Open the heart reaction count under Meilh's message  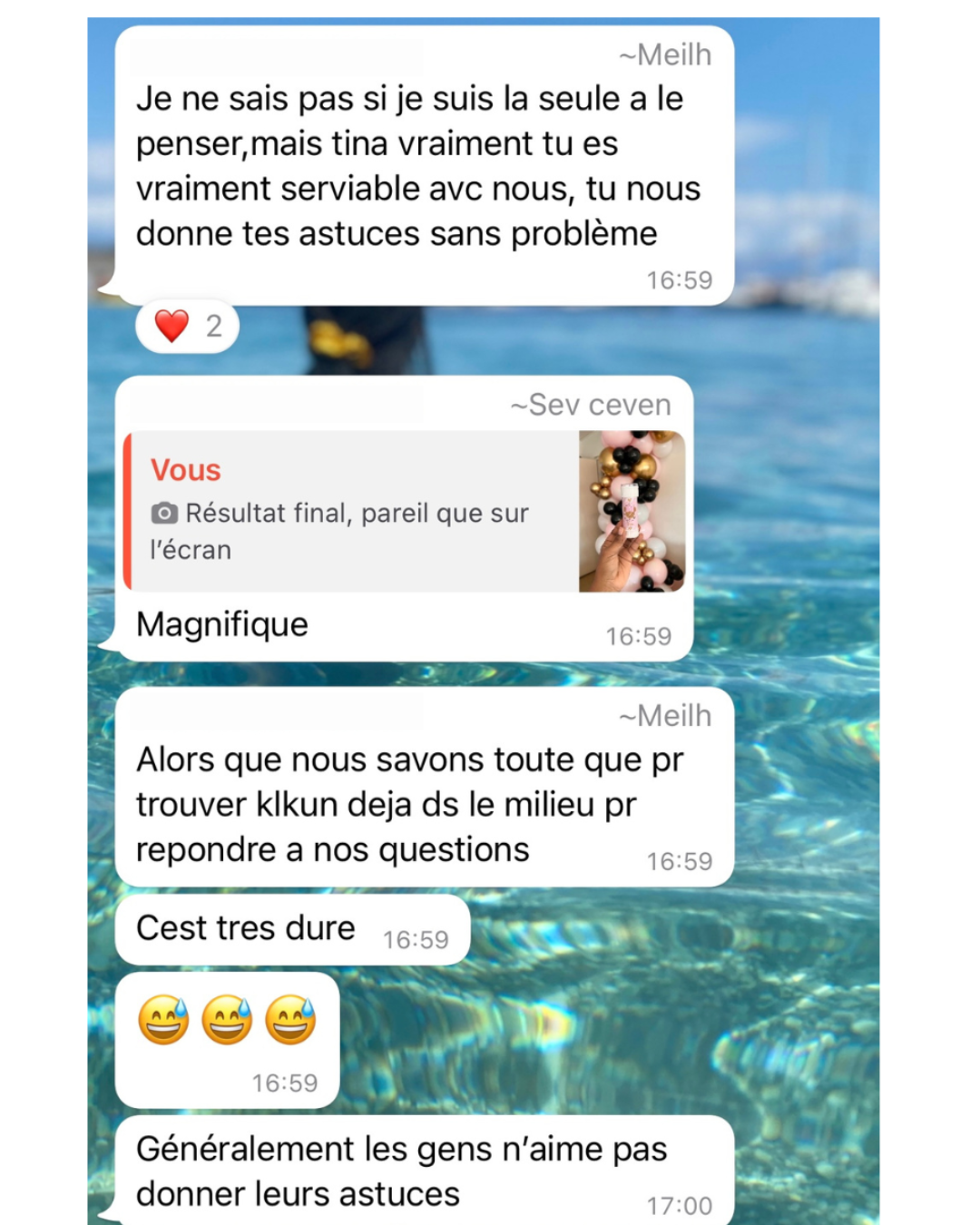tap(188, 326)
